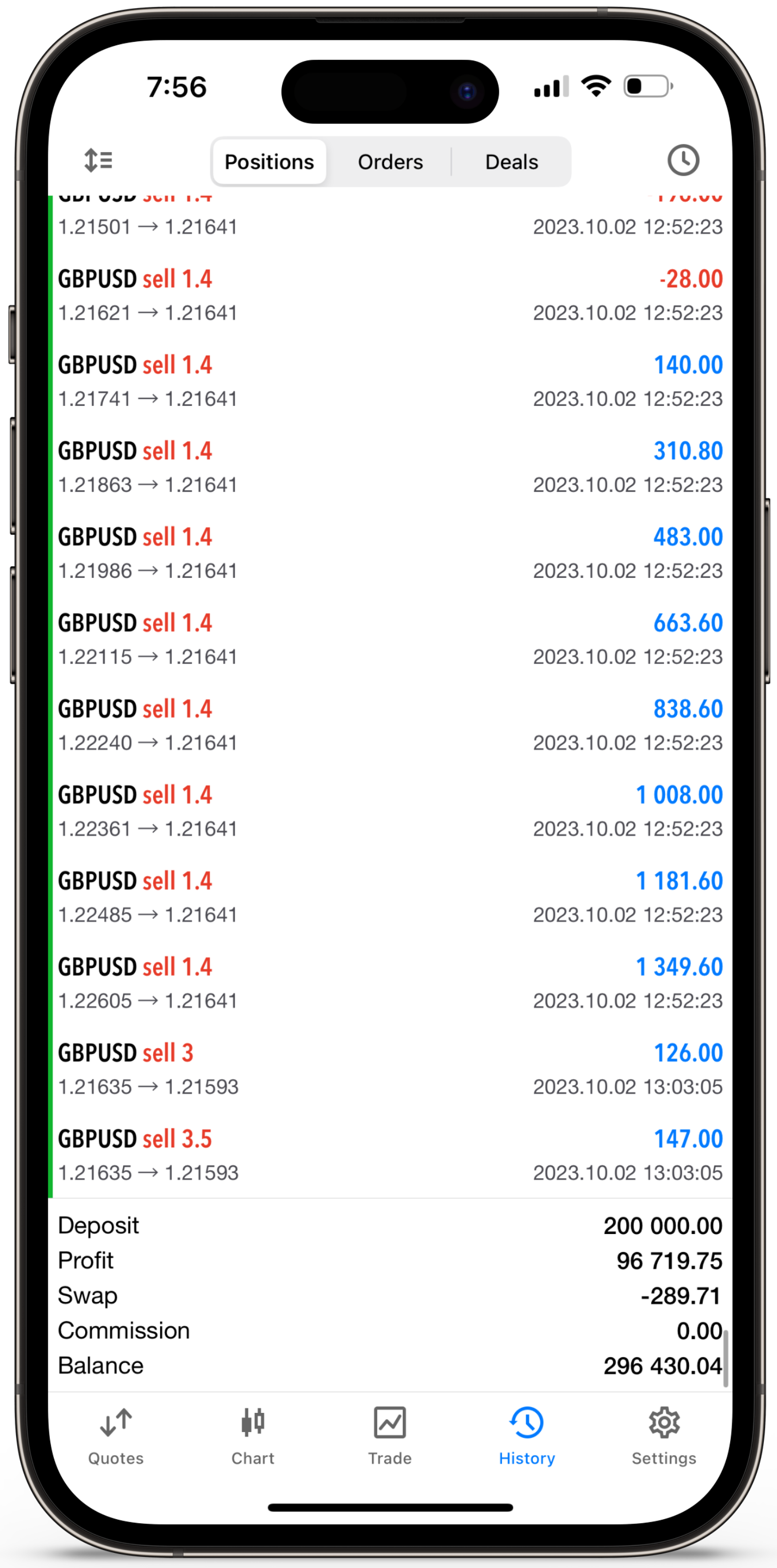Select the Positions tab
The width and height of the screenshot is (777, 1568).
coord(268,161)
